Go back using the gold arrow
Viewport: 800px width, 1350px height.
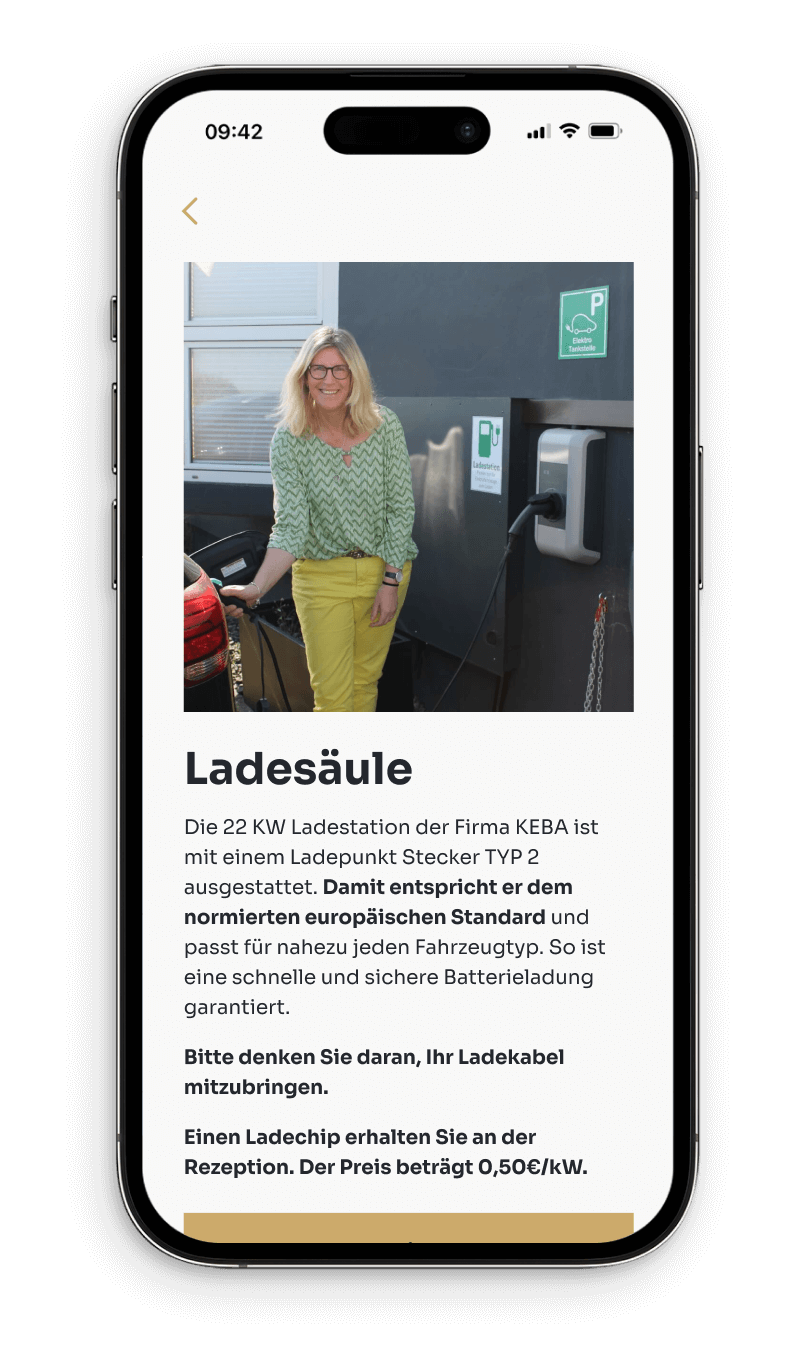point(190,211)
